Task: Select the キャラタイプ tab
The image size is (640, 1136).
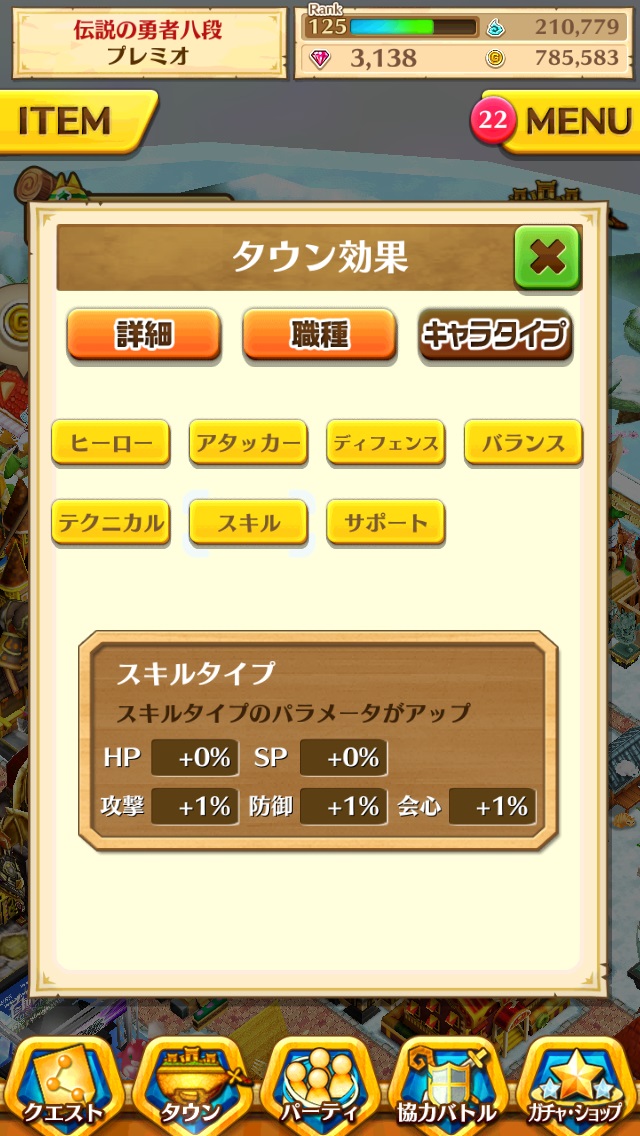Action: click(x=496, y=334)
